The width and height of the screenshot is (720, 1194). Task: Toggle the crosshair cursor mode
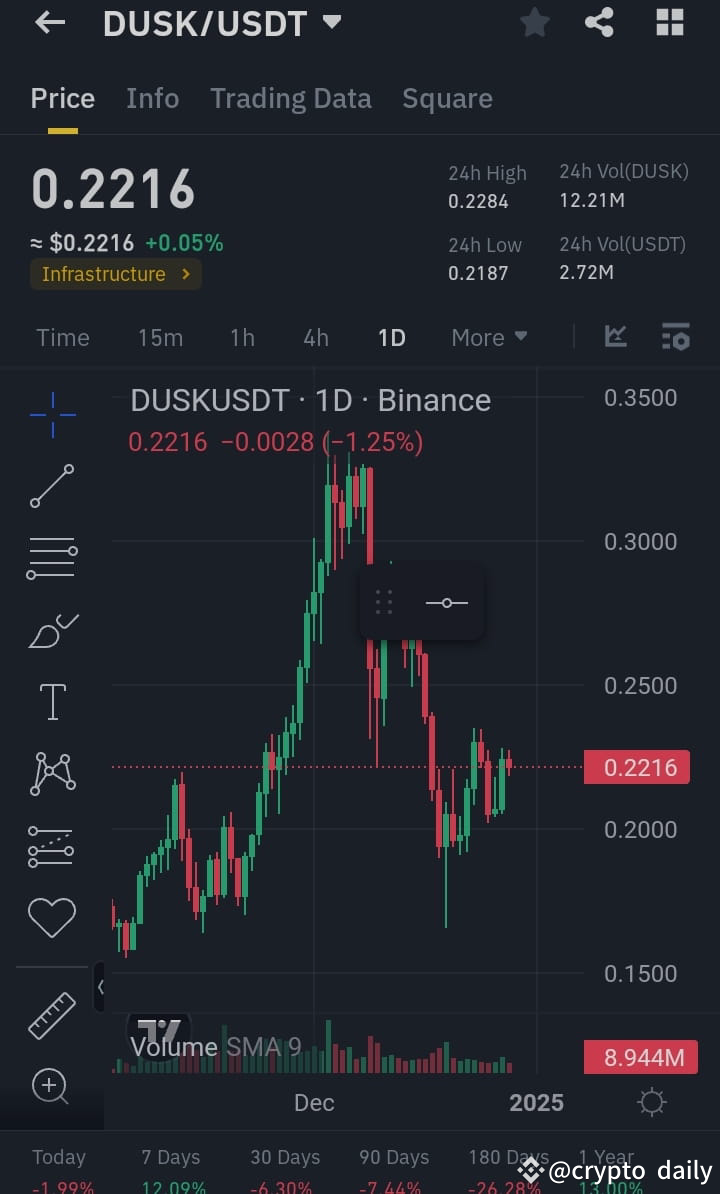(52, 414)
